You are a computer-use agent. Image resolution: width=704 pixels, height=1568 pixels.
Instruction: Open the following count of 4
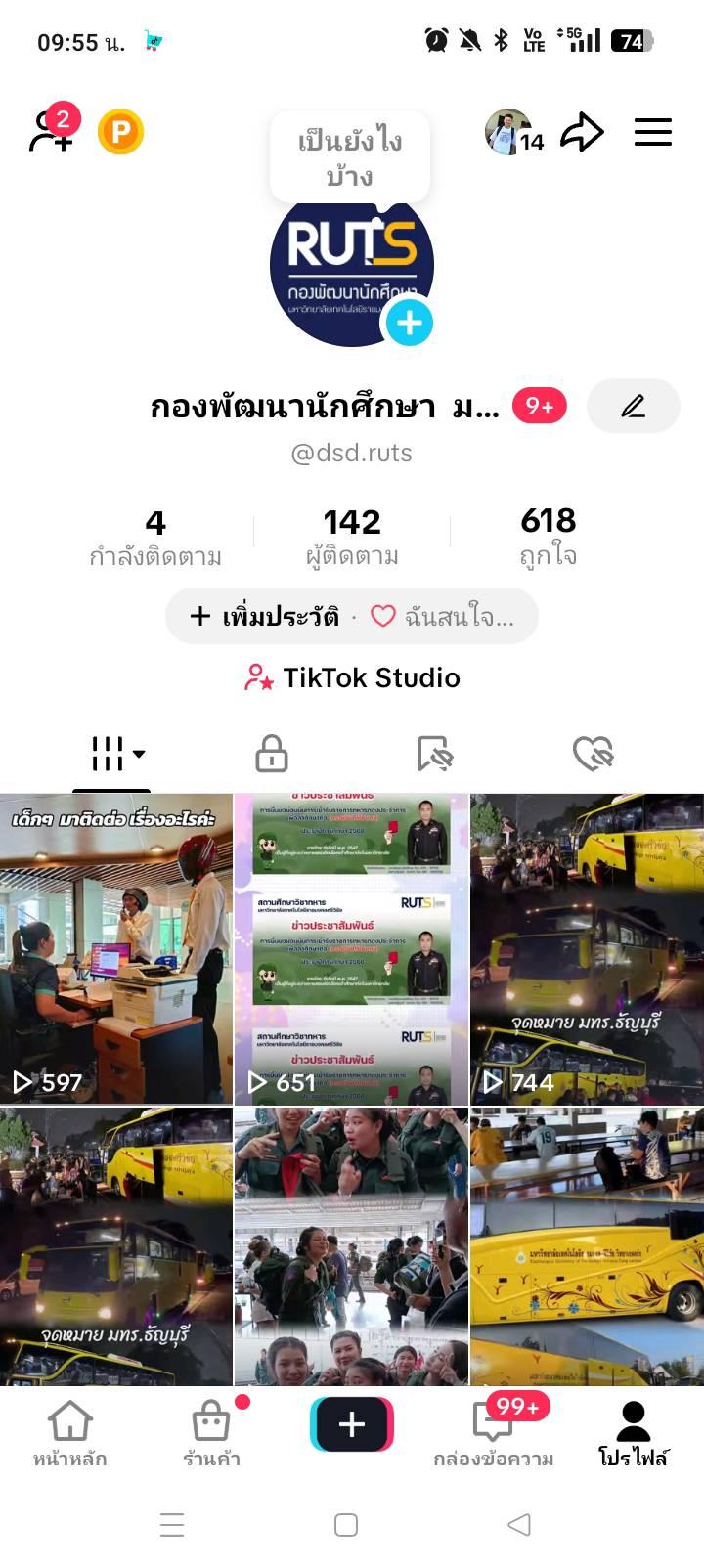(x=155, y=537)
